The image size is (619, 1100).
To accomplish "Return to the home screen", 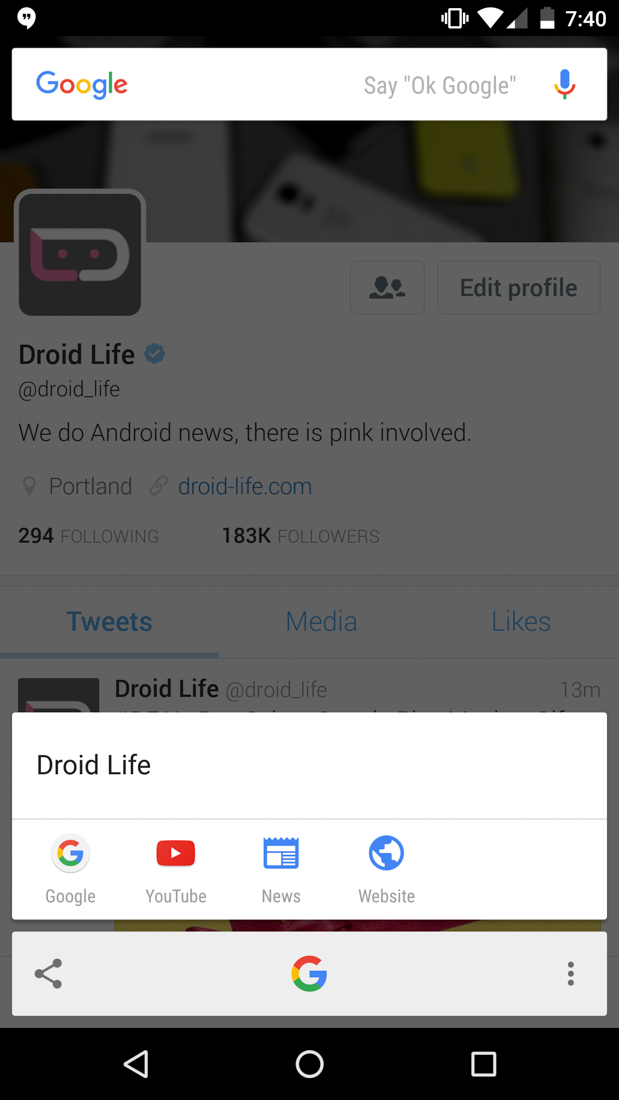I will 309,1064.
